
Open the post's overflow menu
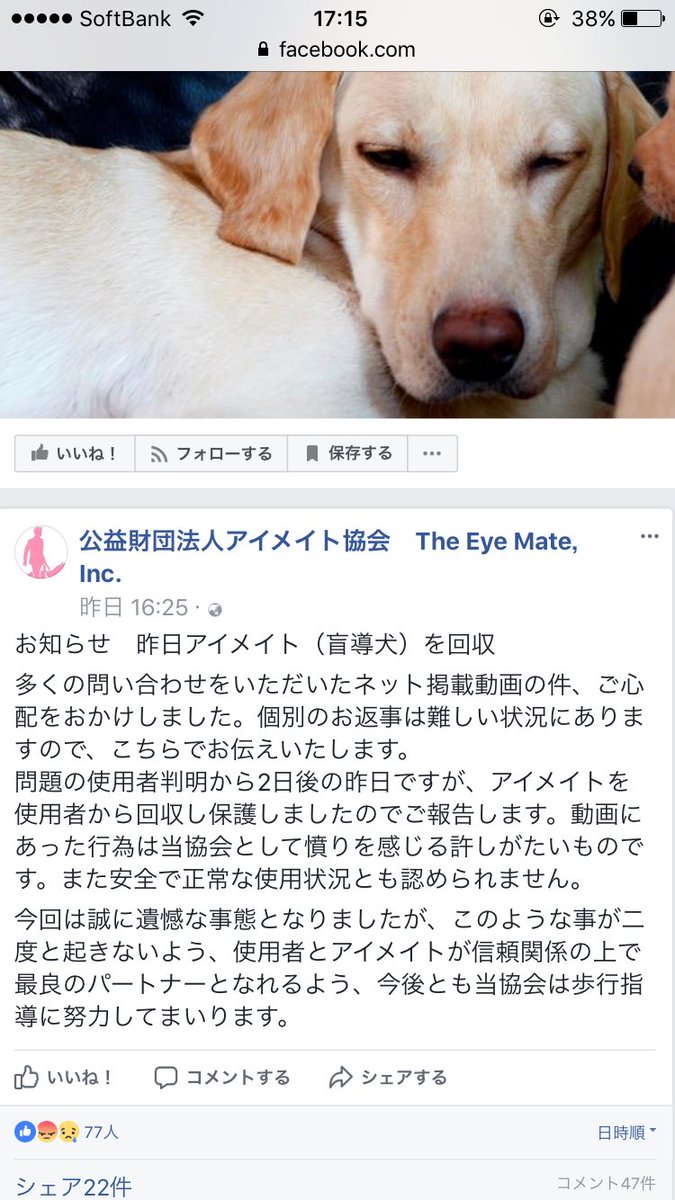click(x=649, y=536)
